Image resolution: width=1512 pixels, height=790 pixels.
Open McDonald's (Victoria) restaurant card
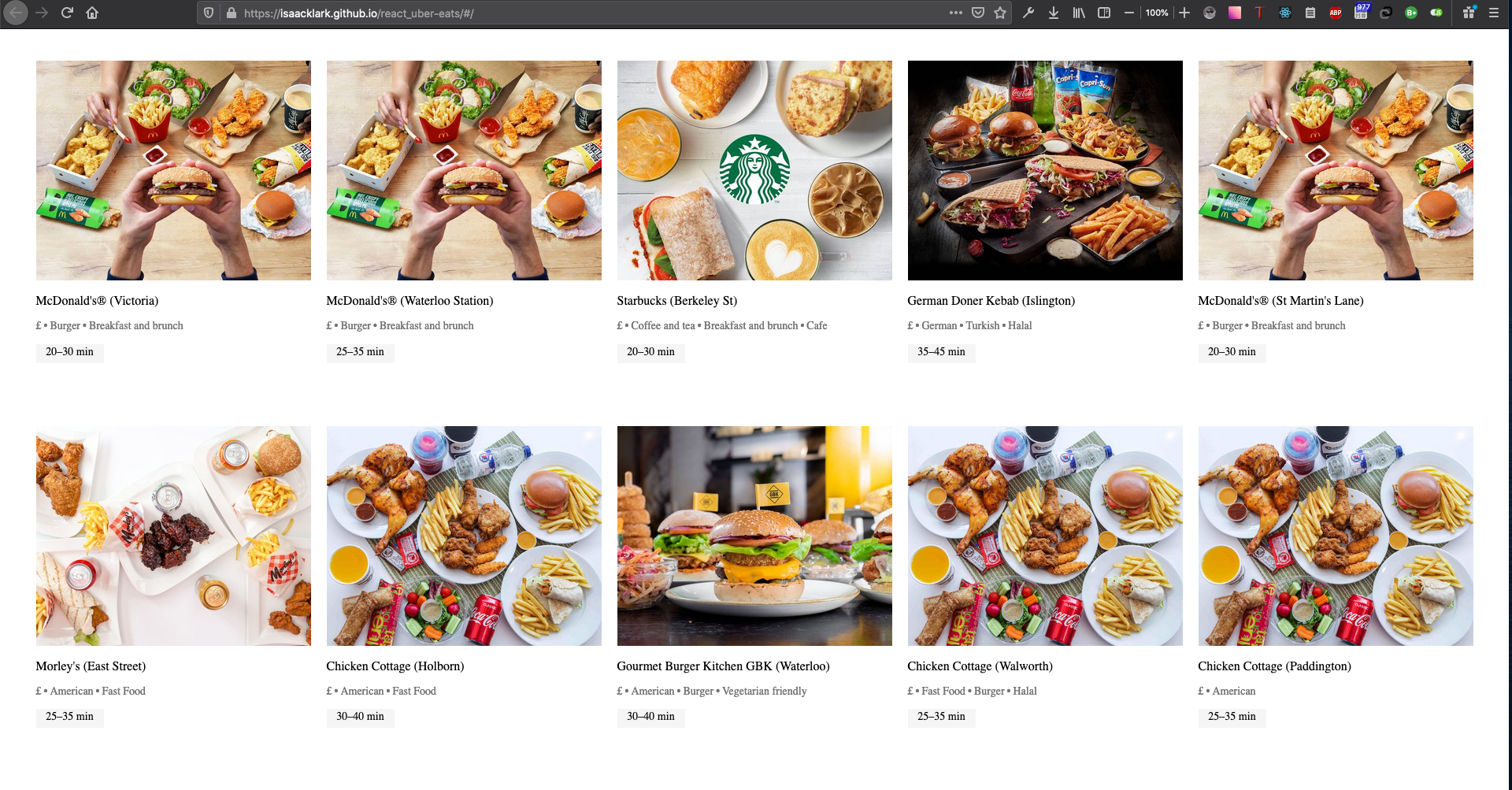point(173,211)
